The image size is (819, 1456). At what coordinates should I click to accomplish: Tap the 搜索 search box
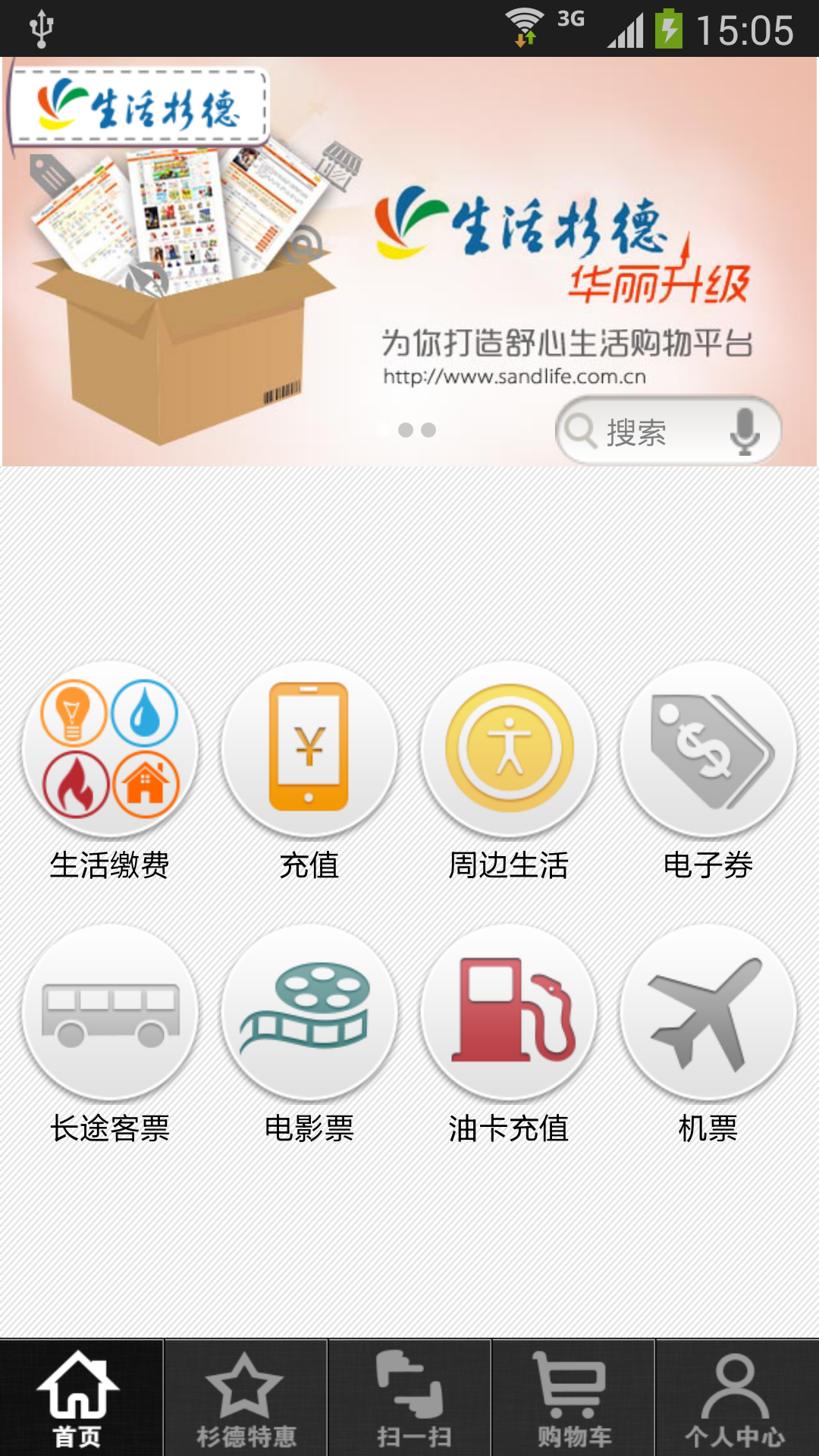click(645, 432)
